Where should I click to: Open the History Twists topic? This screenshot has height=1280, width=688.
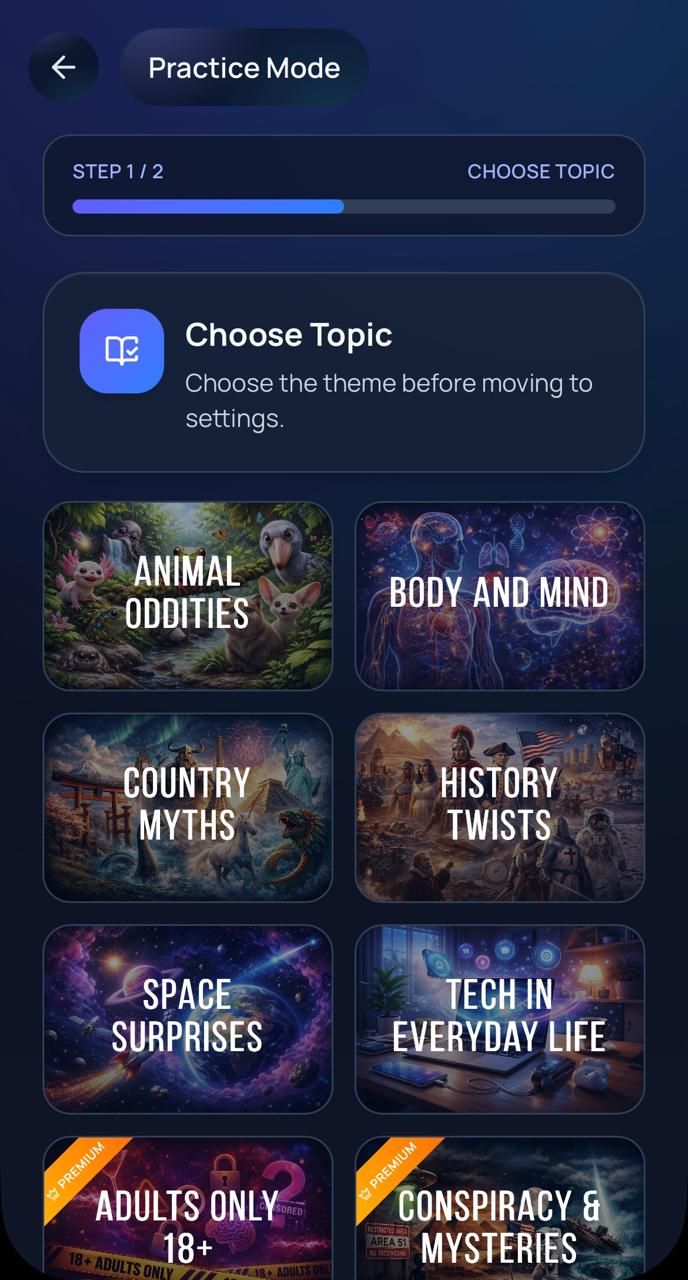499,807
